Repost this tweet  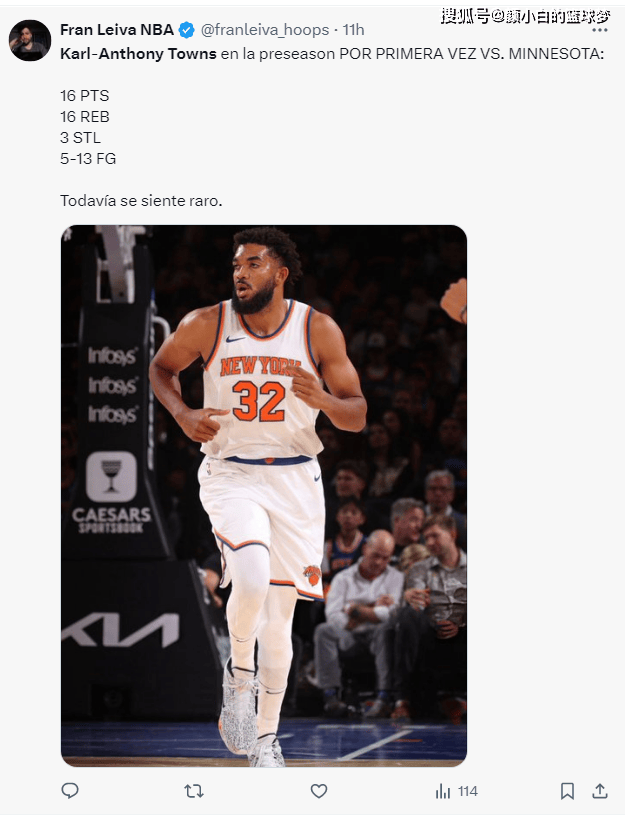point(194,791)
